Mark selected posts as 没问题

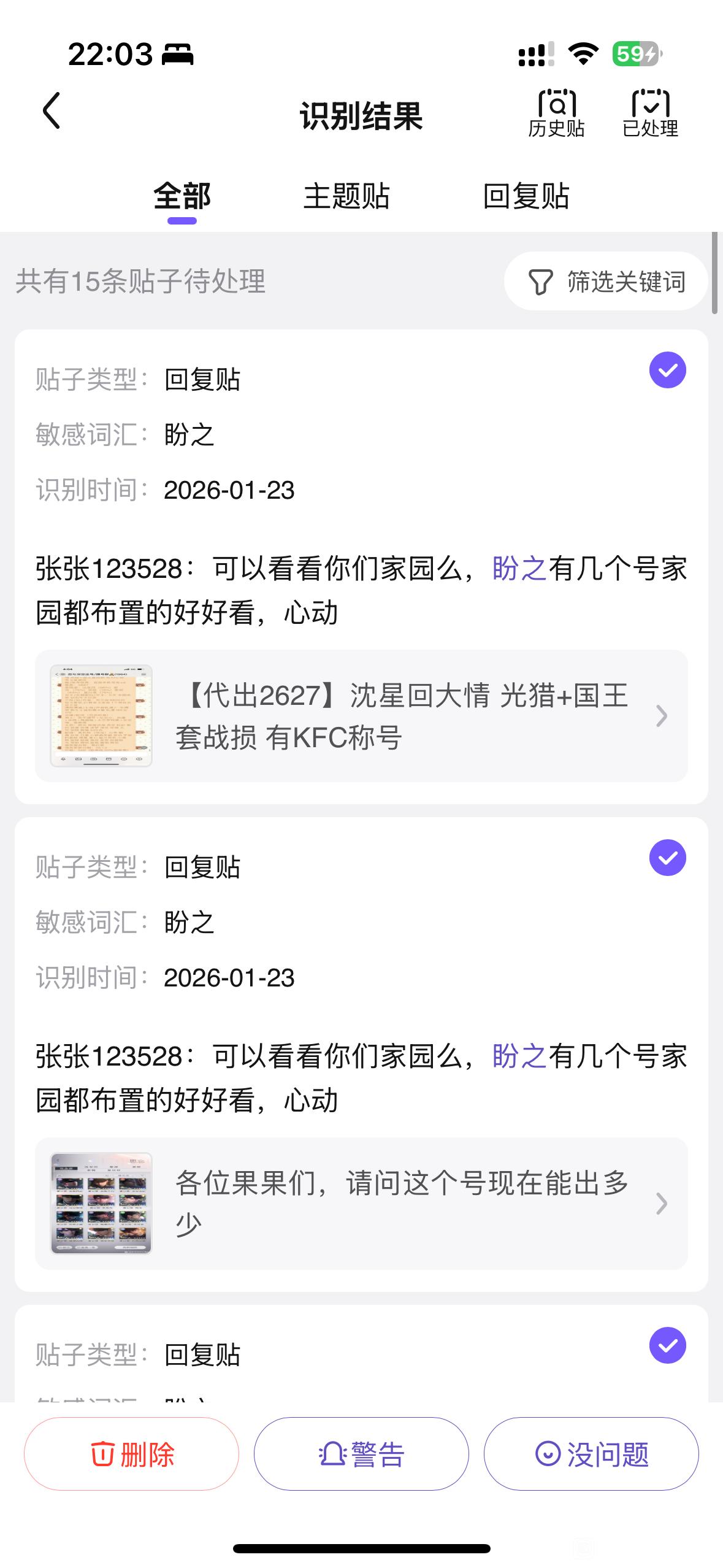pos(591,1454)
